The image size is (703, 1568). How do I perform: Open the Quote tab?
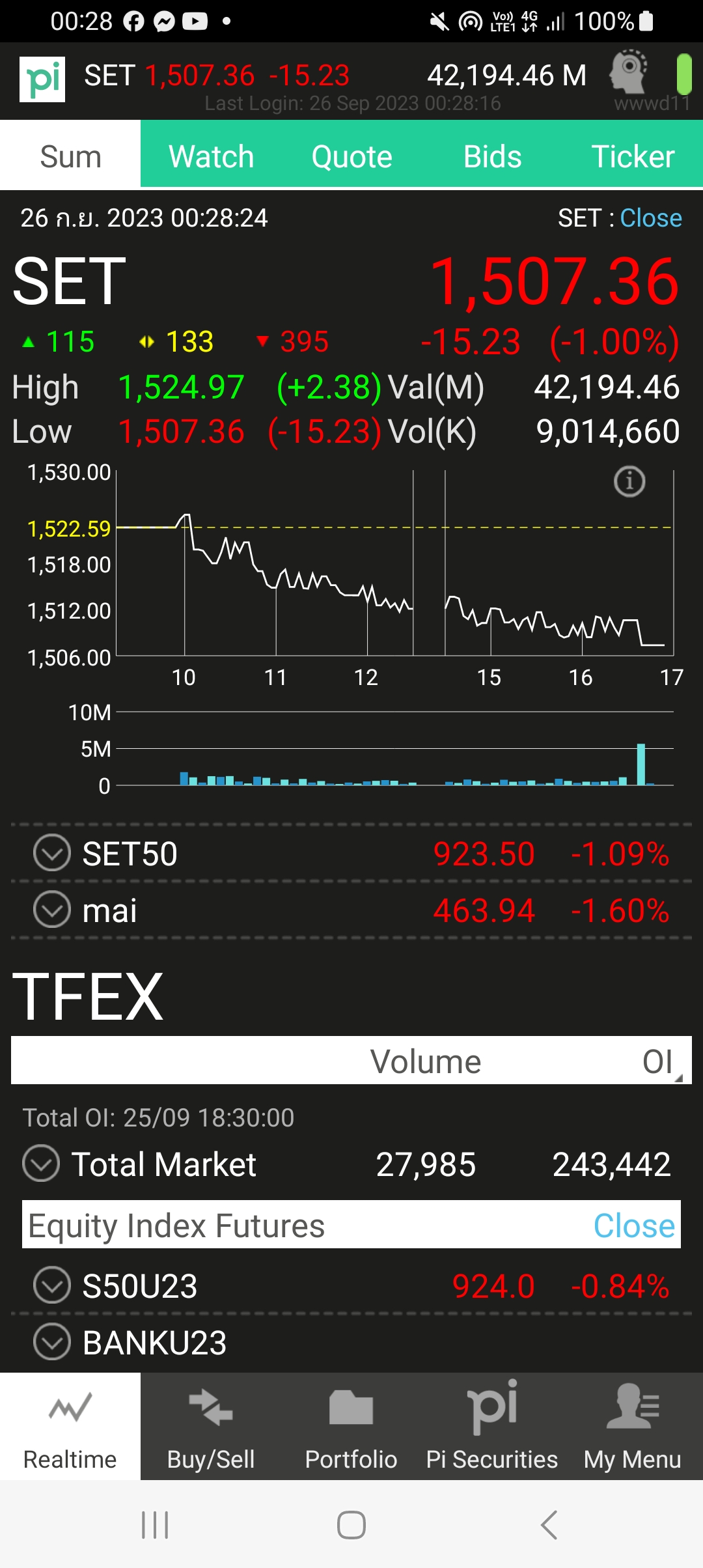tap(351, 156)
